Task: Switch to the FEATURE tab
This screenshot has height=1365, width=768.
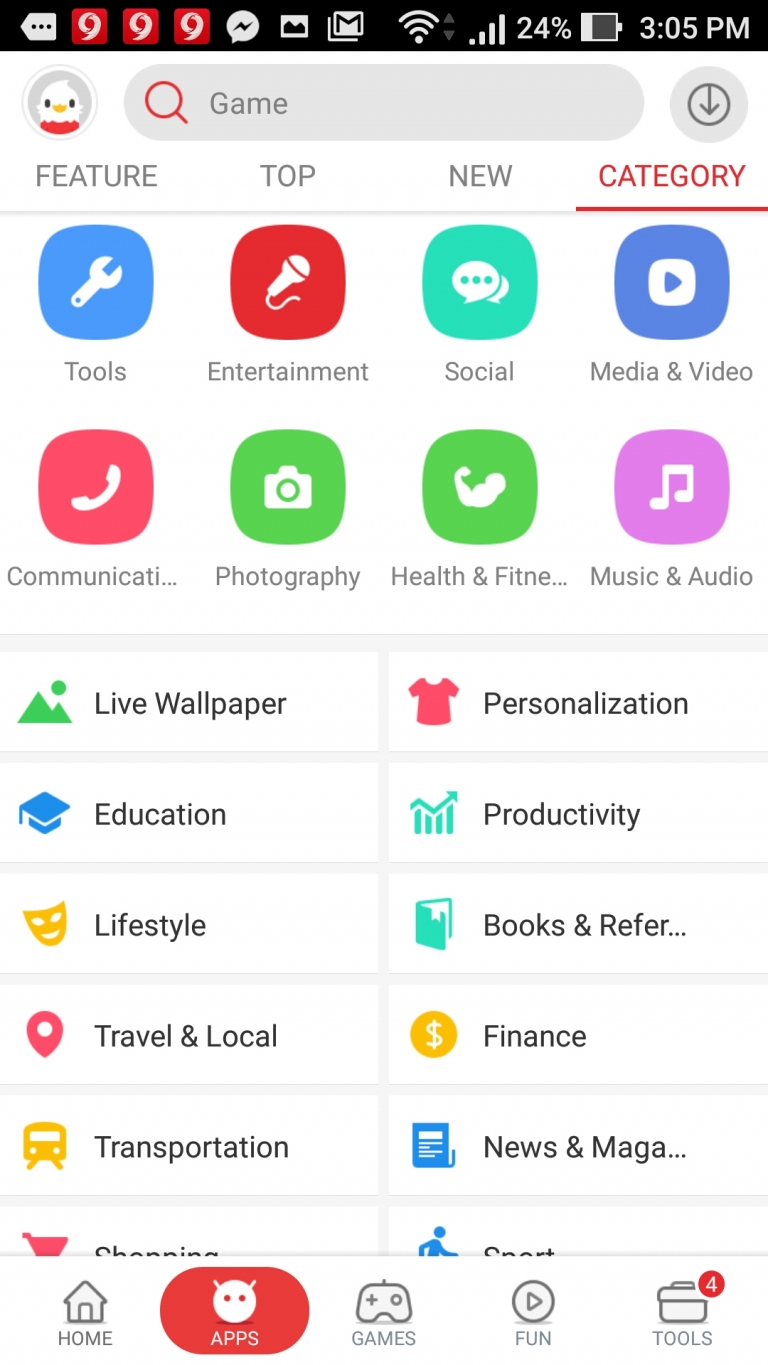Action: tap(95, 176)
